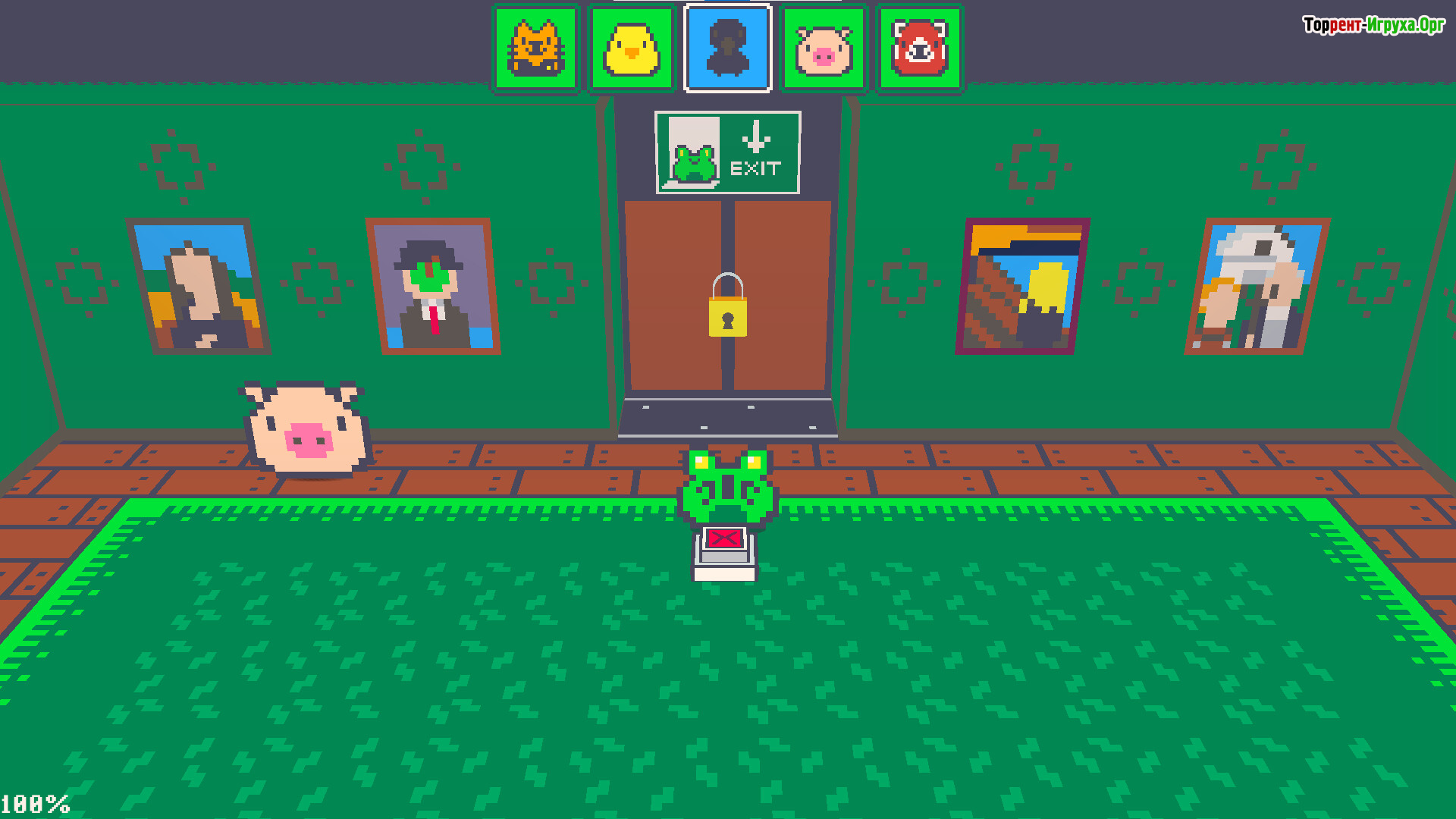Select the orange cat character icon

[x=536, y=49]
